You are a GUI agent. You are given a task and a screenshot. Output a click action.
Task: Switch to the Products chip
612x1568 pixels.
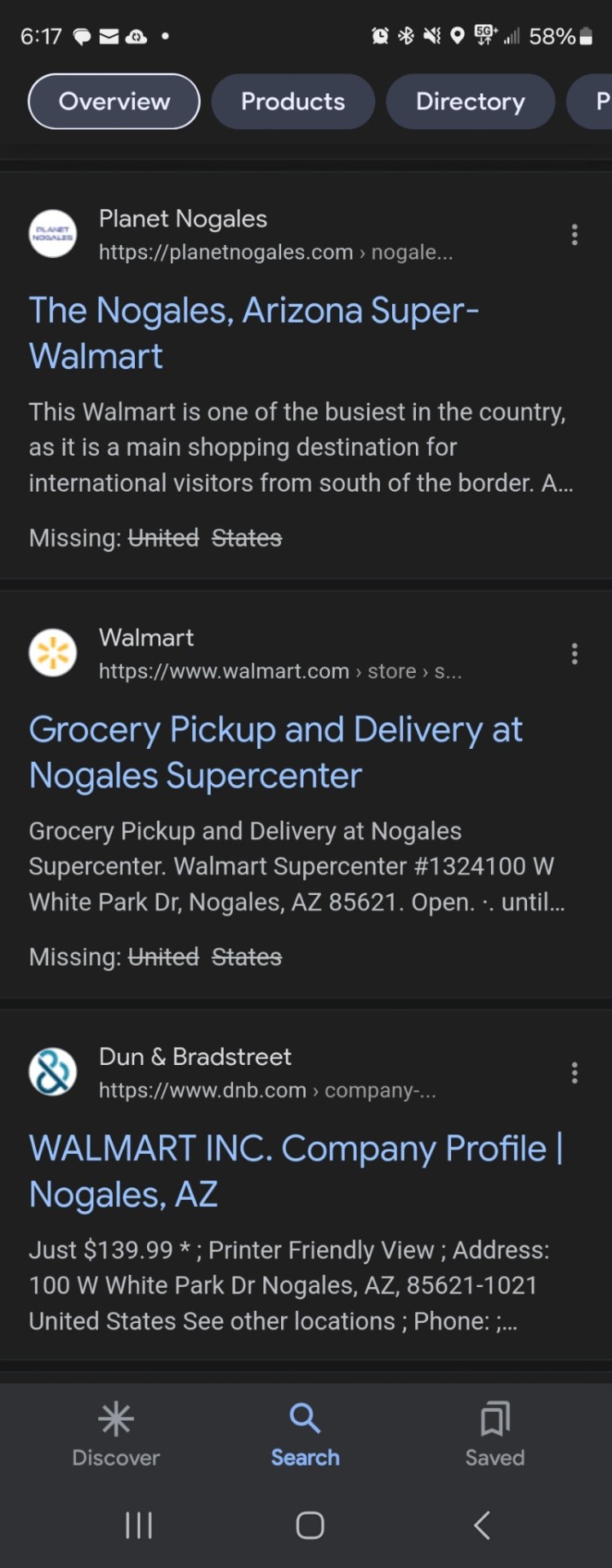tap(293, 101)
